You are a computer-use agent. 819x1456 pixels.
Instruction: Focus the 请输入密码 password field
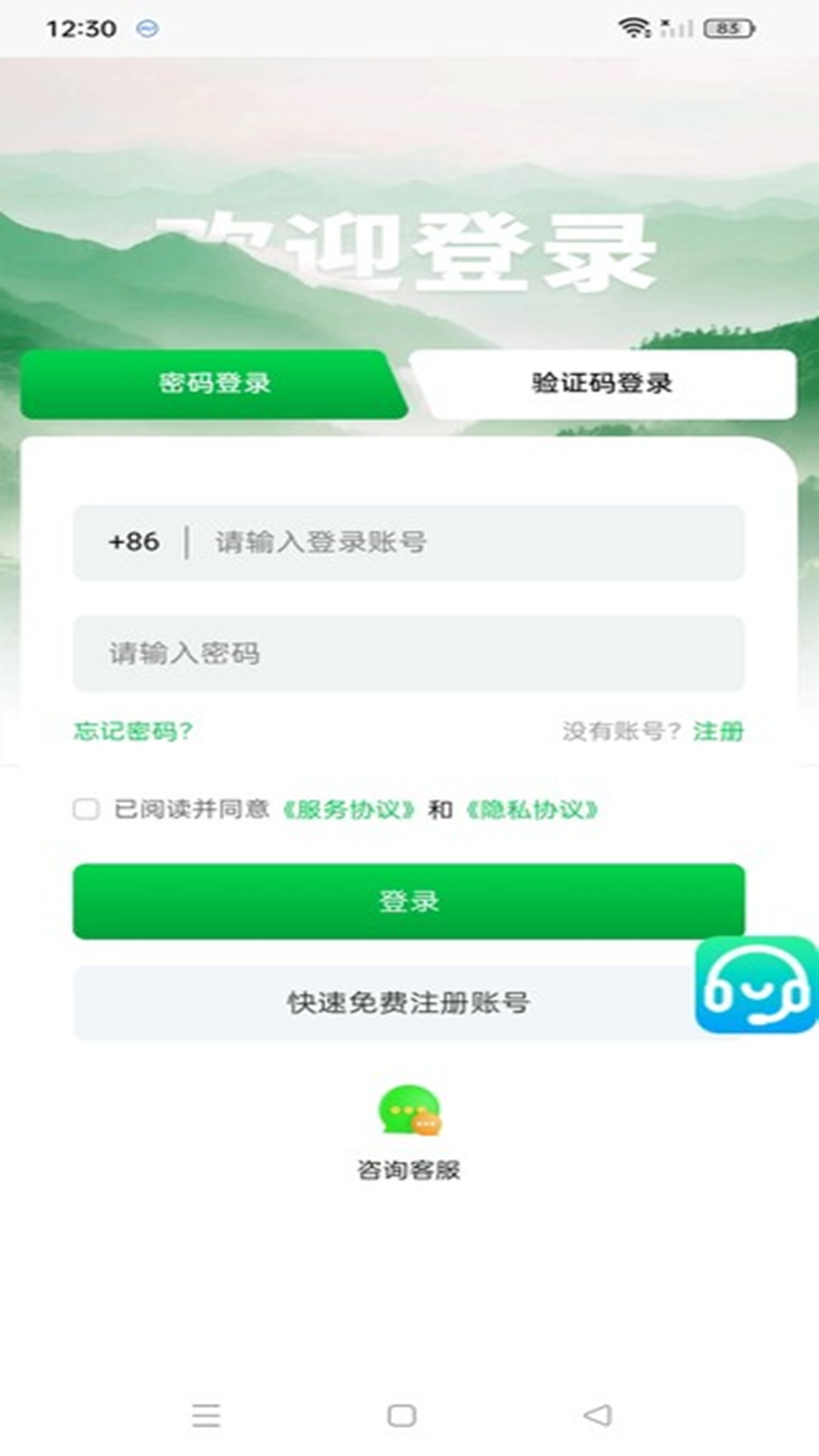409,654
